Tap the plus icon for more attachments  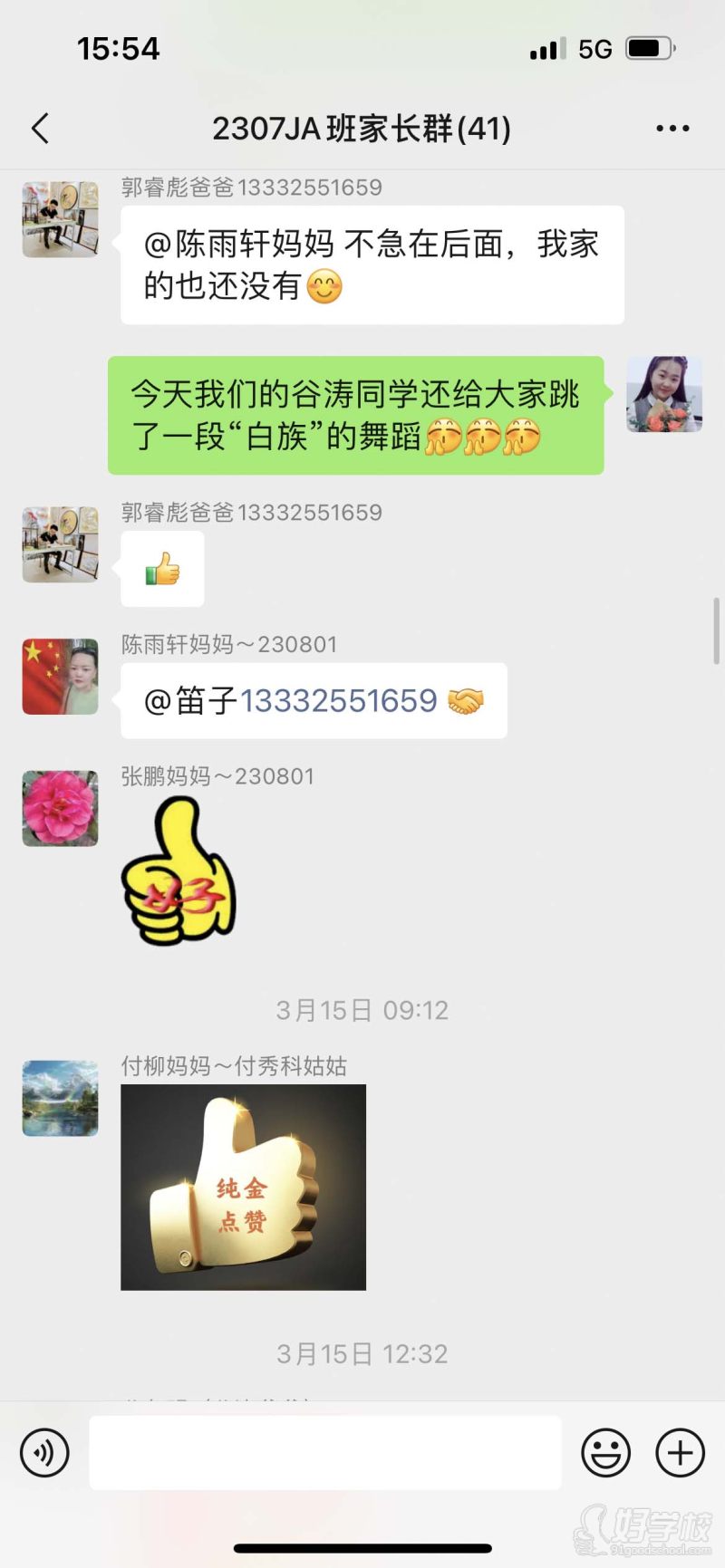coord(679,1452)
